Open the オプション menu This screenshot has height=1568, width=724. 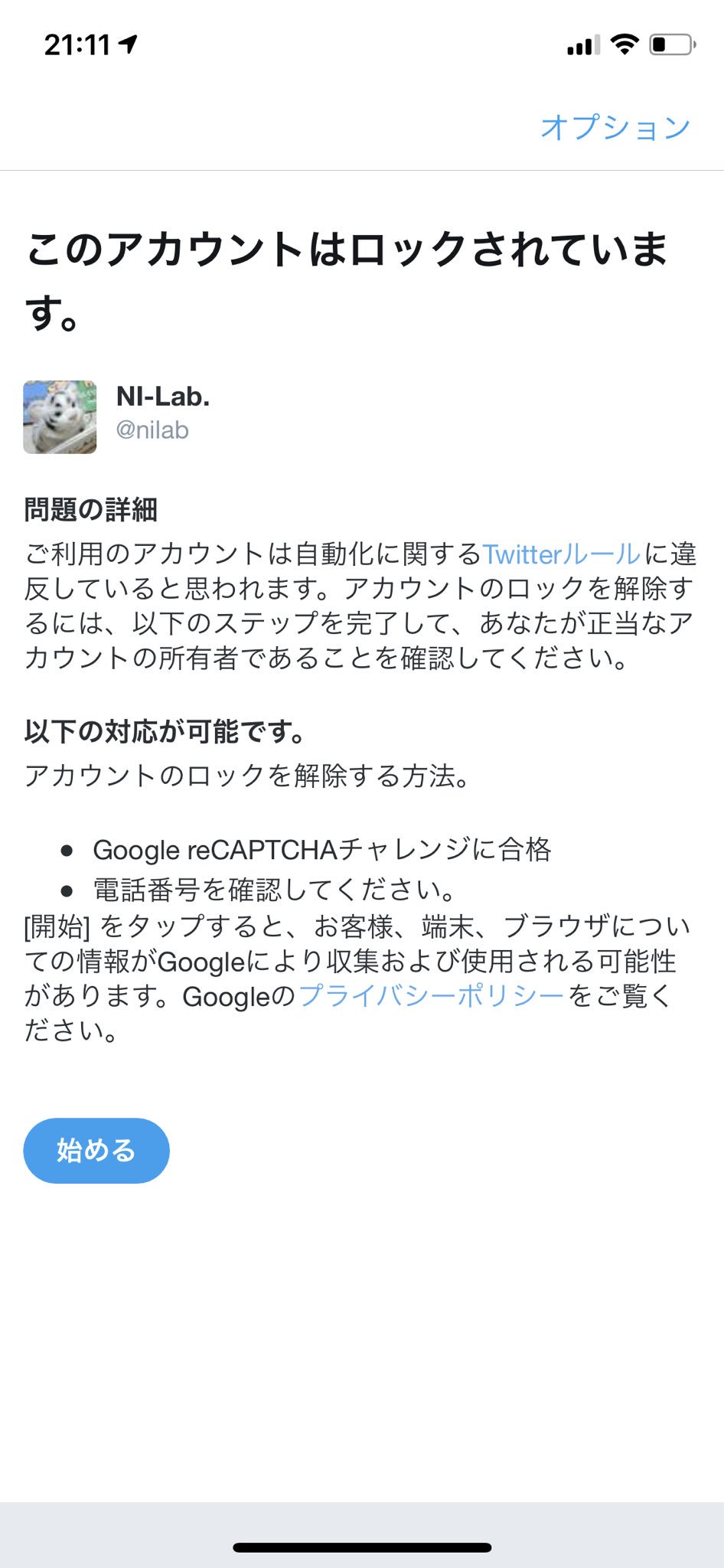[x=615, y=127]
